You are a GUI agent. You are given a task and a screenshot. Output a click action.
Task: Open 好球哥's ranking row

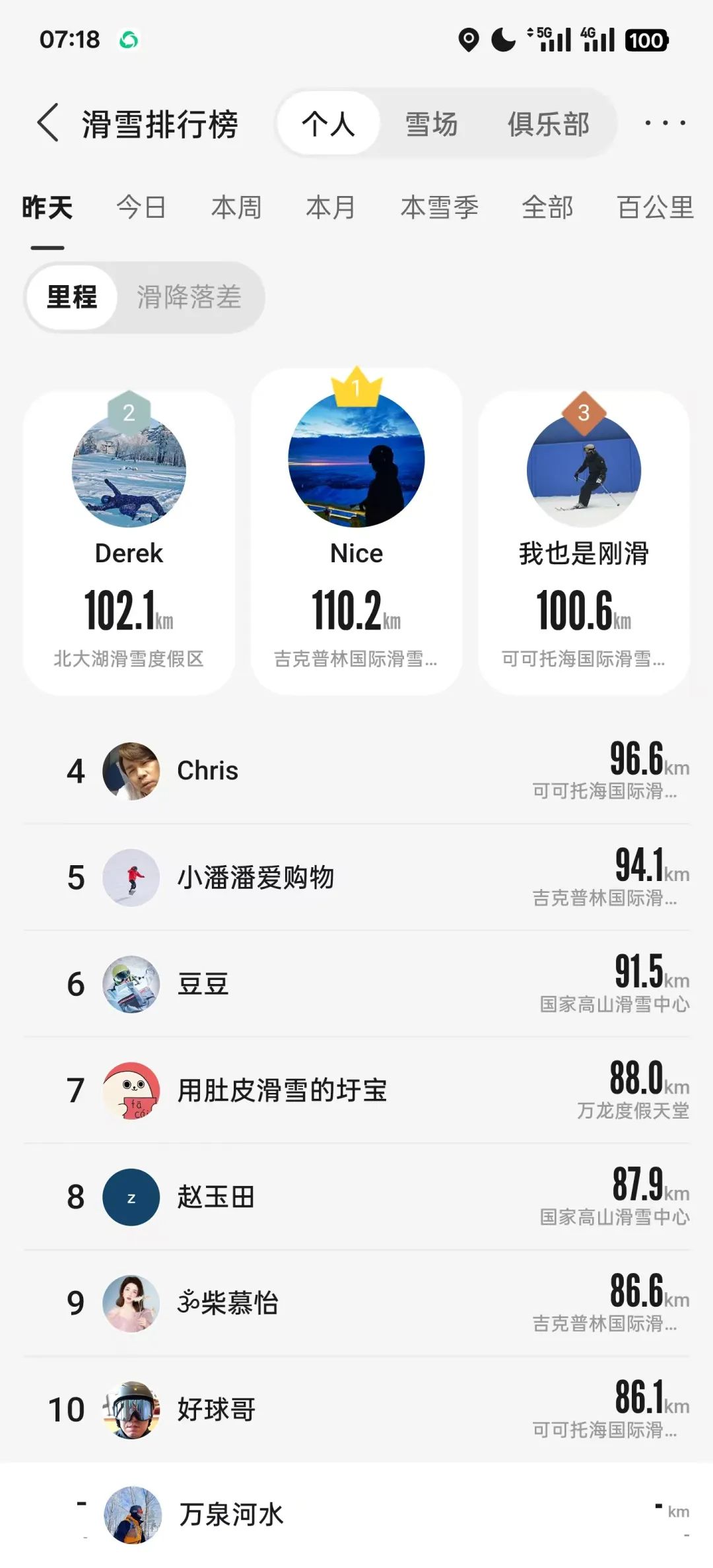pyautogui.click(x=356, y=1410)
